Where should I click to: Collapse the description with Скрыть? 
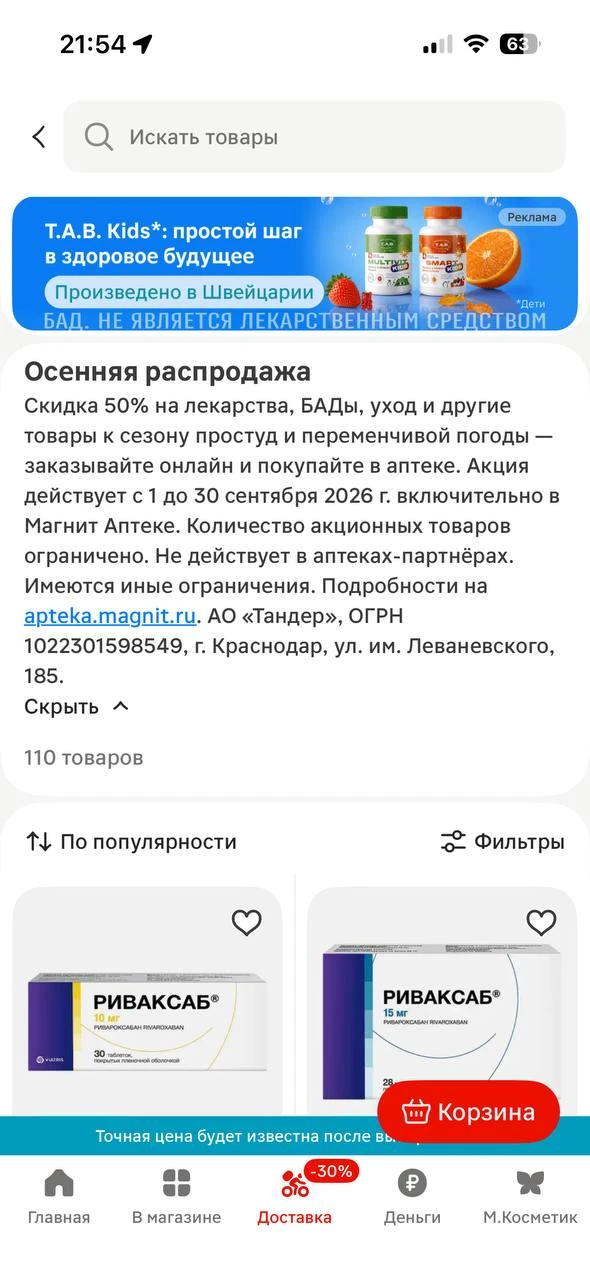coord(77,706)
